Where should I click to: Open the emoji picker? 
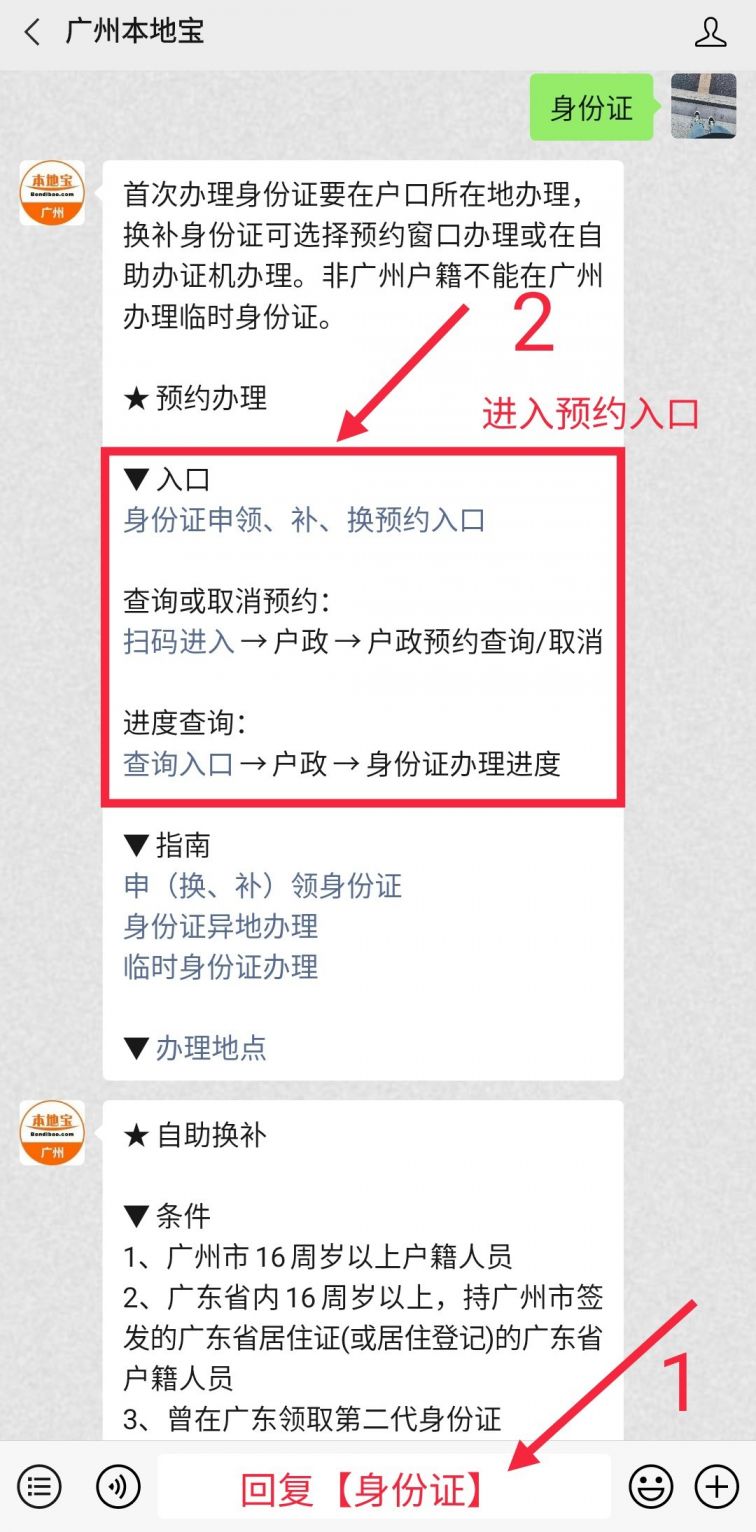pos(650,1487)
